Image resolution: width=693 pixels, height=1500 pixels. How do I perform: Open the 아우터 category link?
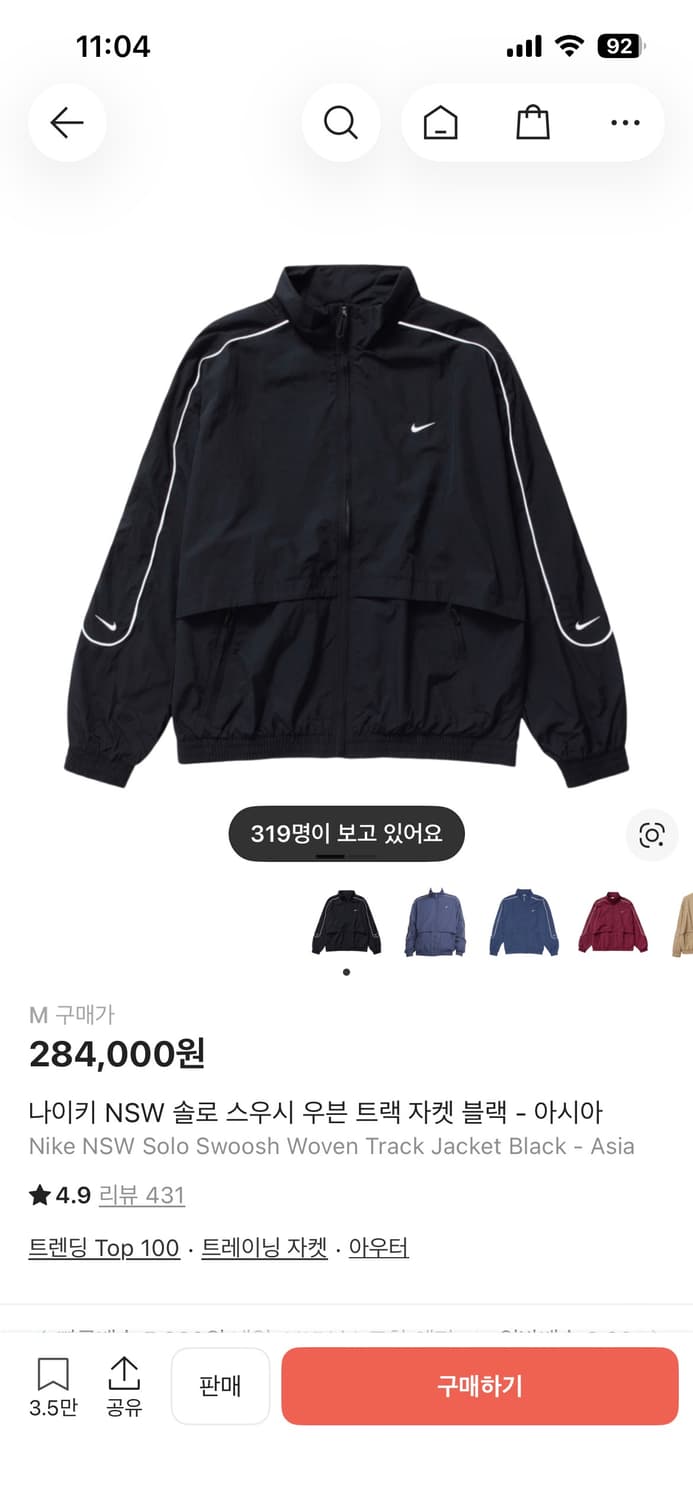378,1248
